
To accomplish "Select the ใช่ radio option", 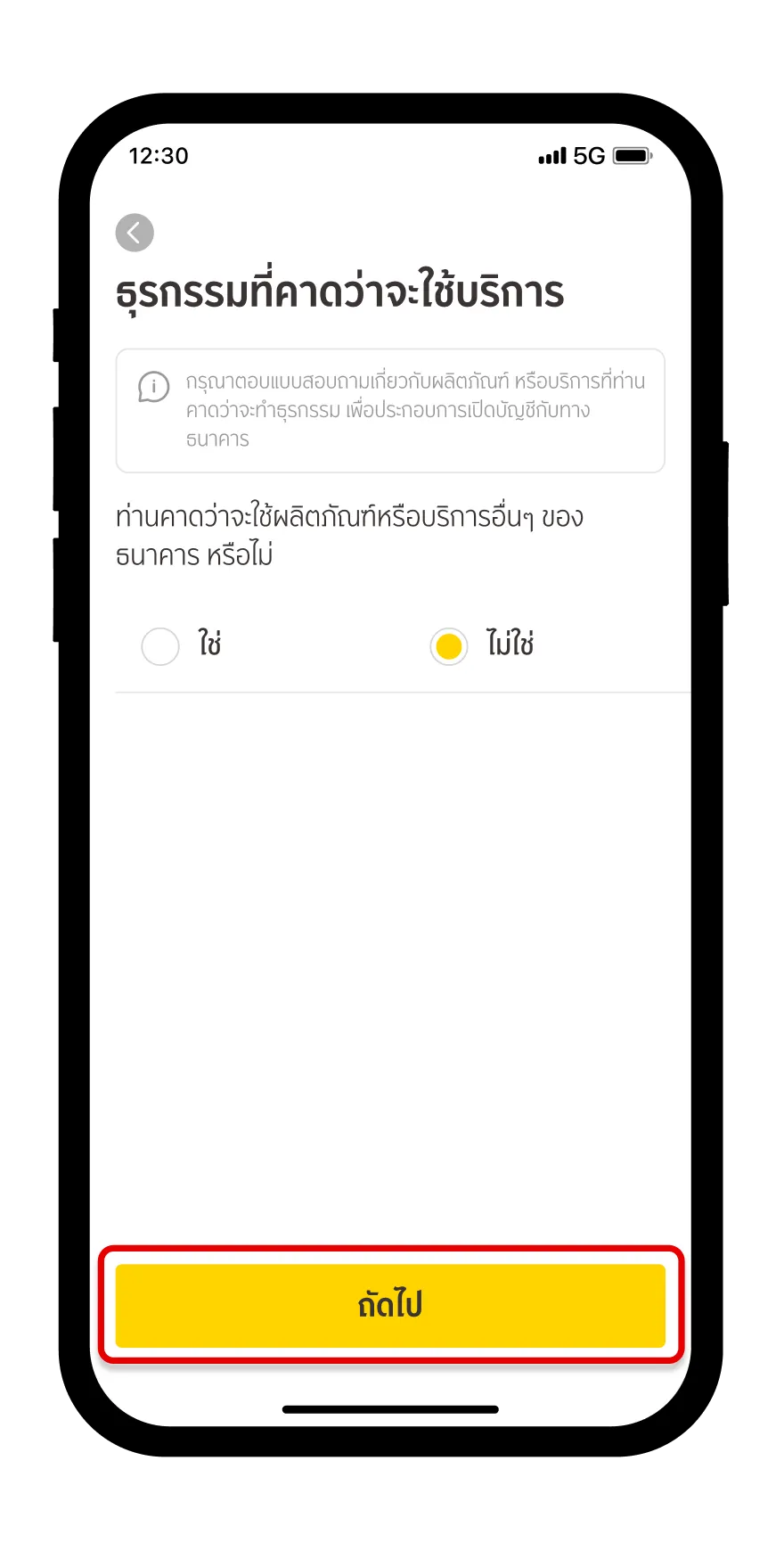I will tap(160, 646).
